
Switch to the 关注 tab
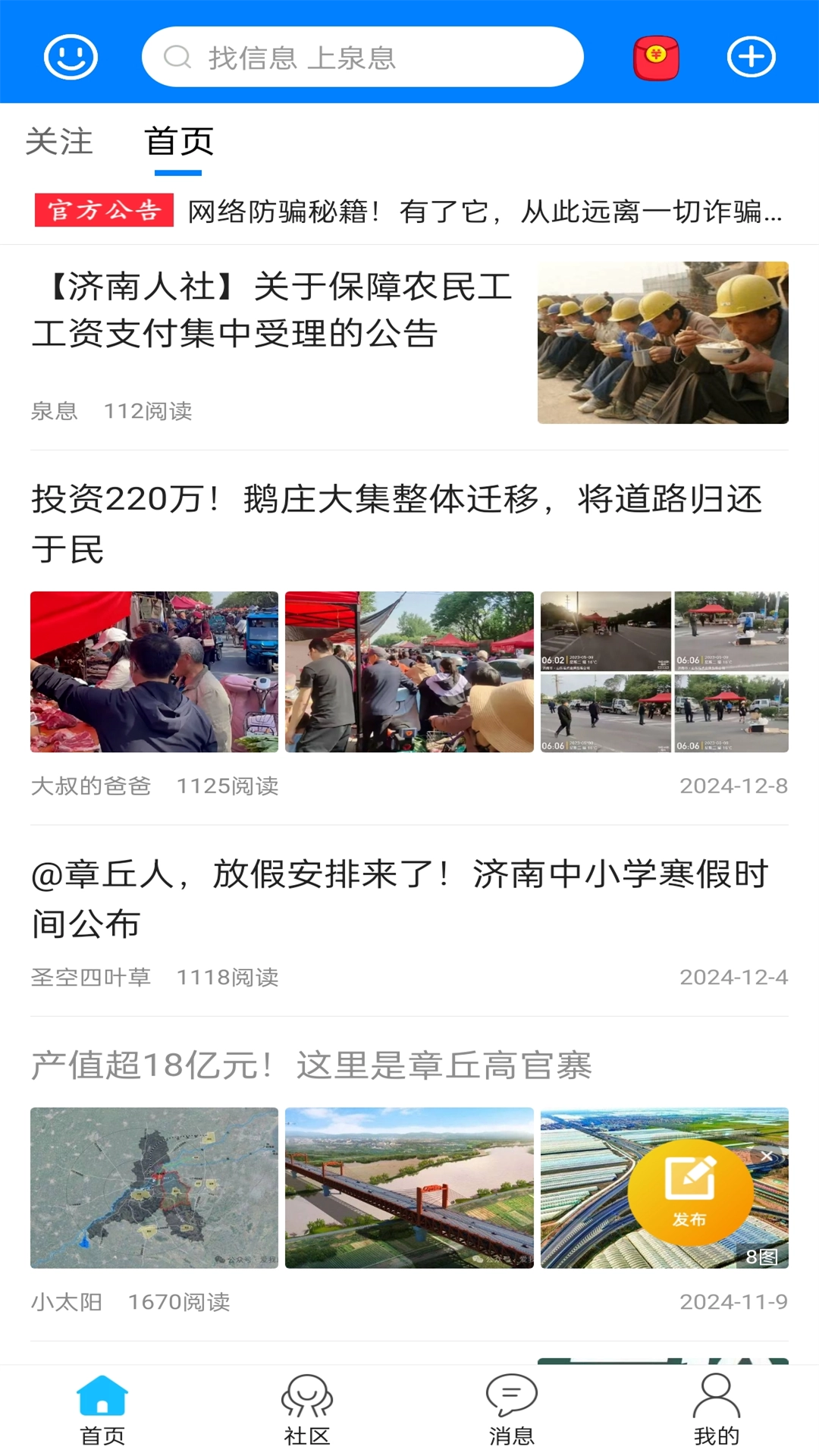point(59,141)
